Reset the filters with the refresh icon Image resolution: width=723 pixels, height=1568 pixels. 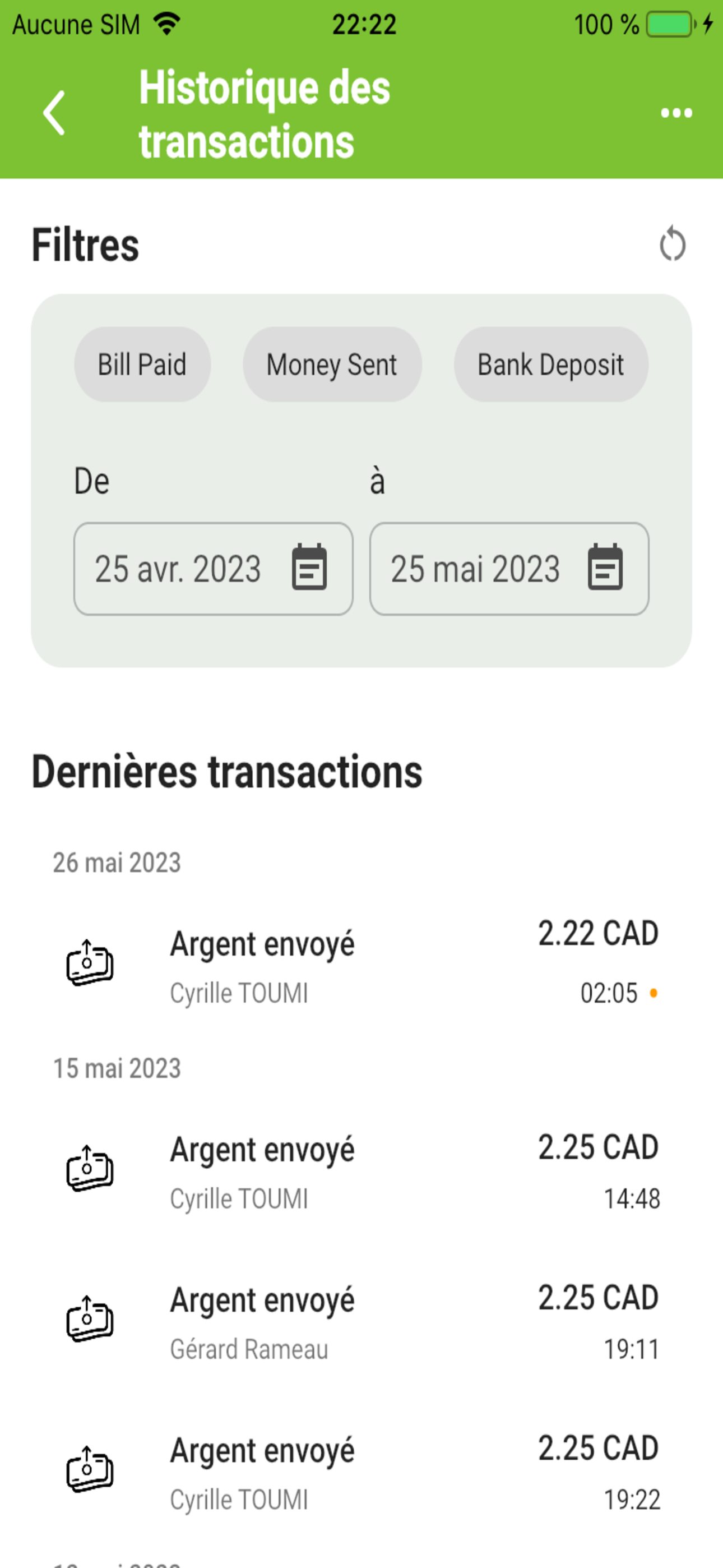(x=673, y=244)
